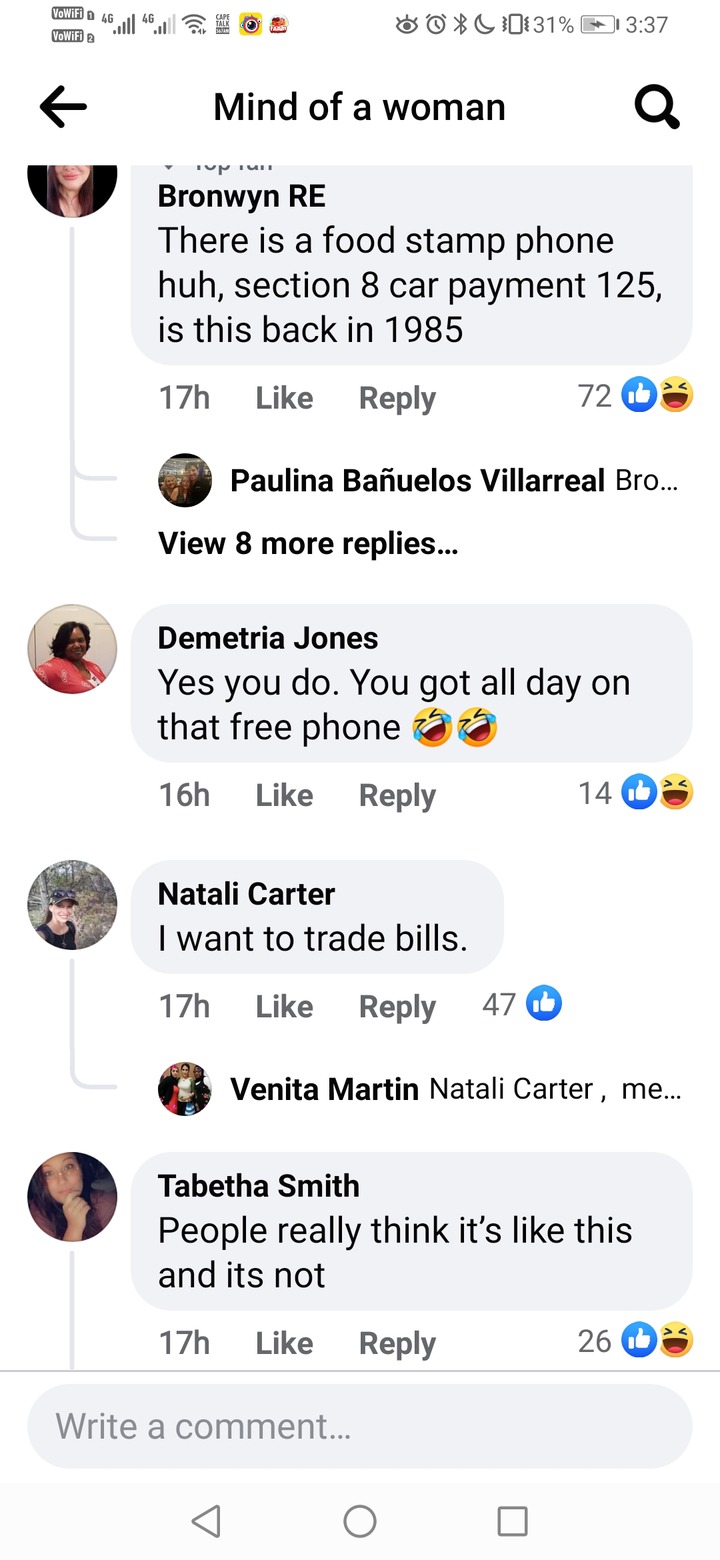This screenshot has width=720, height=1560.
Task: Go back using the top arrow
Action: [x=63, y=107]
